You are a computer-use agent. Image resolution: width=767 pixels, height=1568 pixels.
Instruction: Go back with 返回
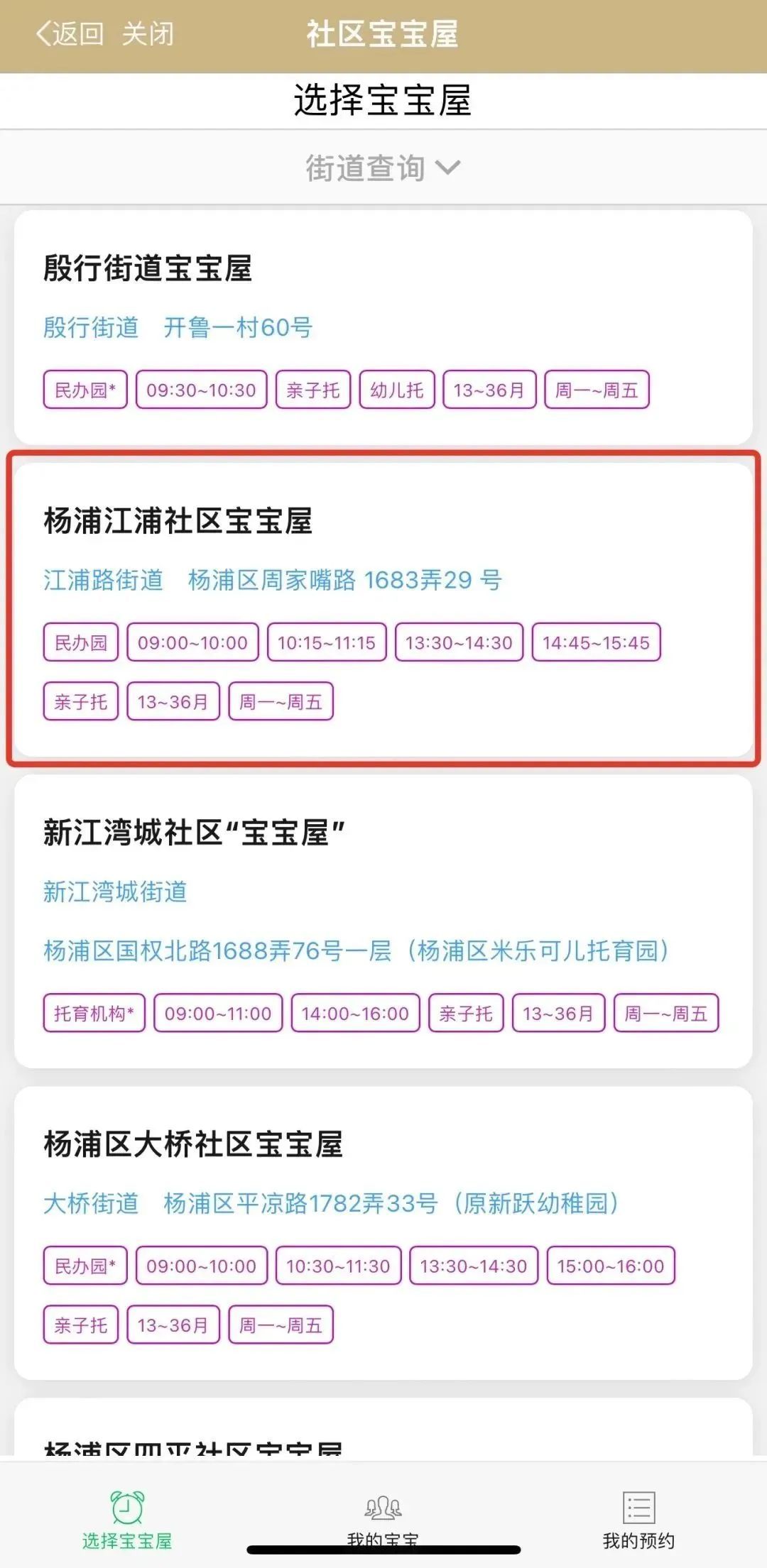(70, 34)
